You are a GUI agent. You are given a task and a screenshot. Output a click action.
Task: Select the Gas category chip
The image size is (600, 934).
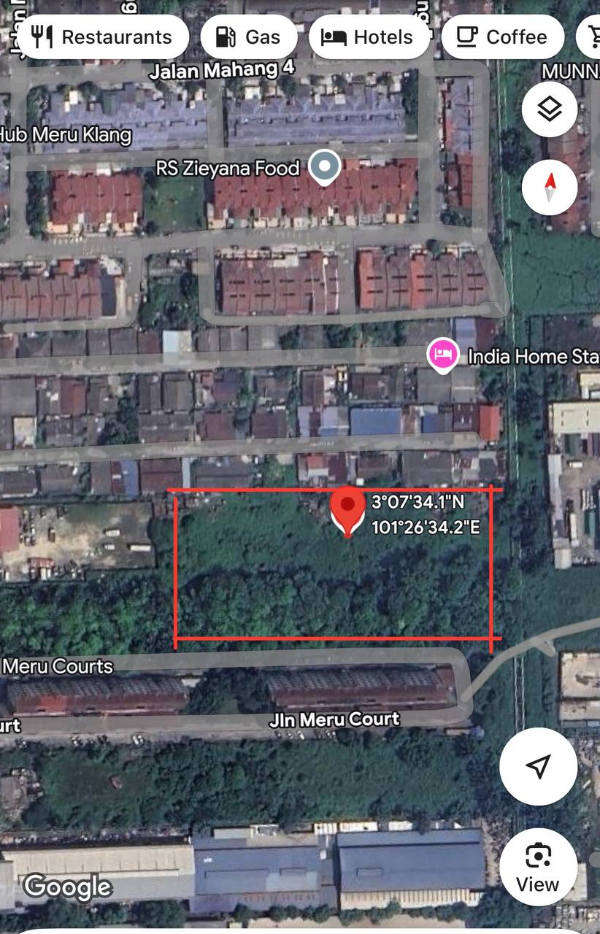248,37
